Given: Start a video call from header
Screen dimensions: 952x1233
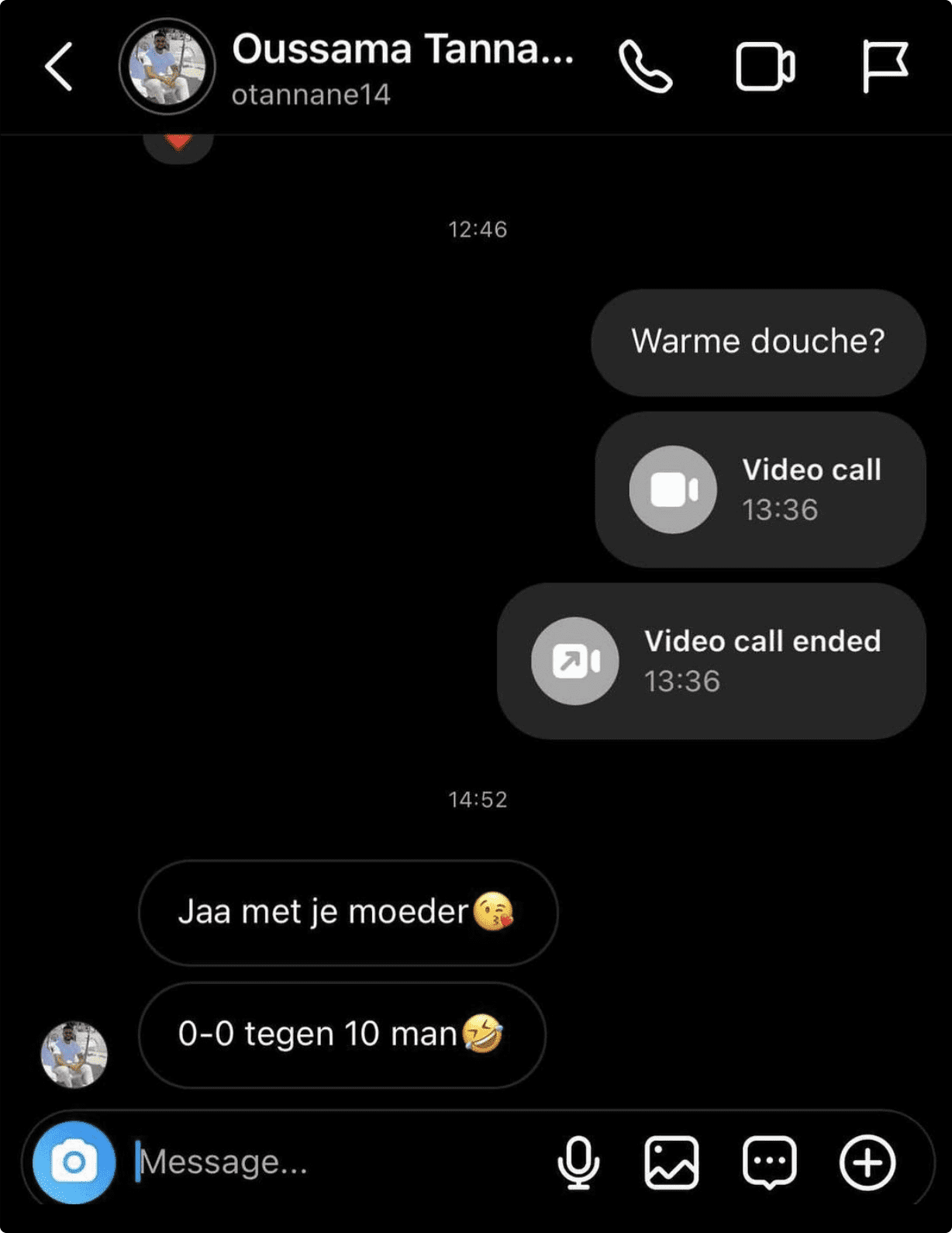Looking at the screenshot, I should pyautogui.click(x=764, y=67).
